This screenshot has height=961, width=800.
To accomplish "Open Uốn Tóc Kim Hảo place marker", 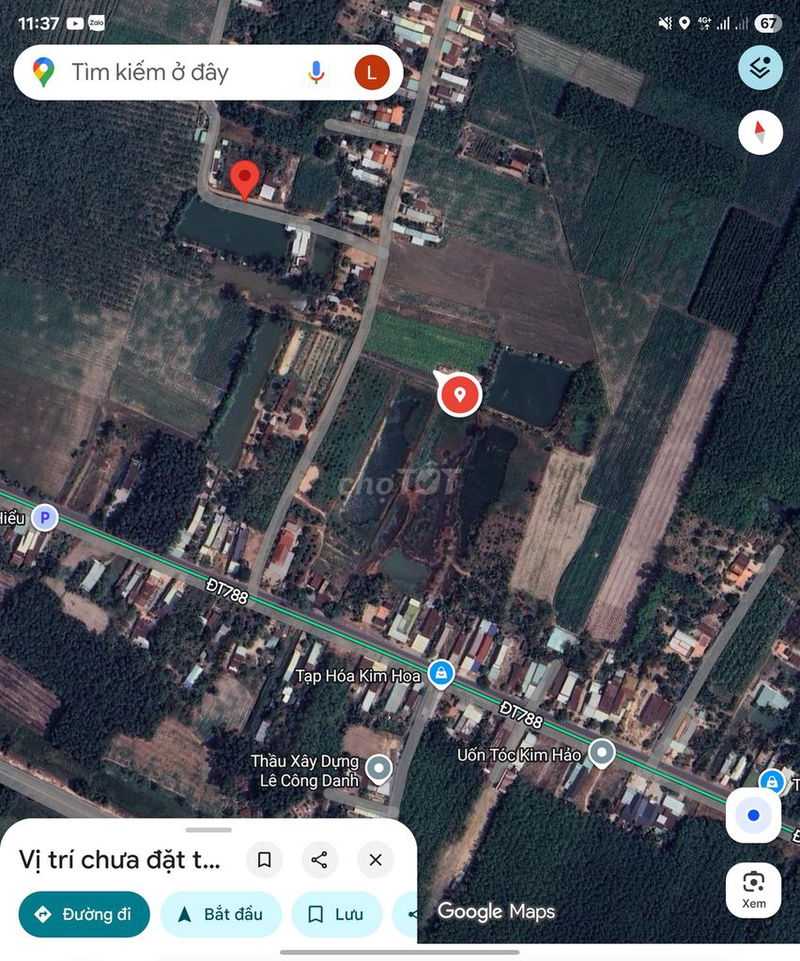I will (x=601, y=752).
